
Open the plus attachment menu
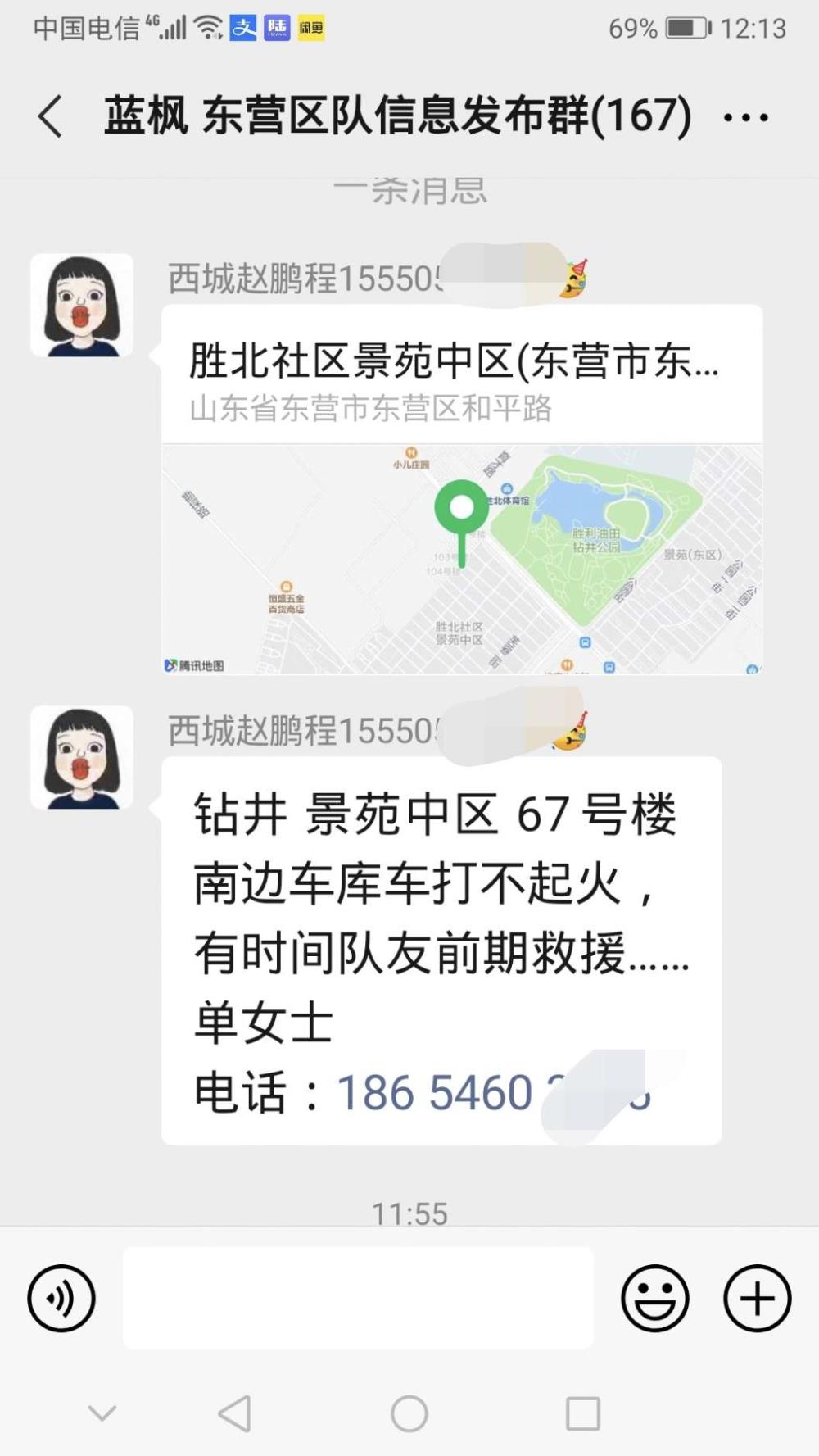[758, 1299]
